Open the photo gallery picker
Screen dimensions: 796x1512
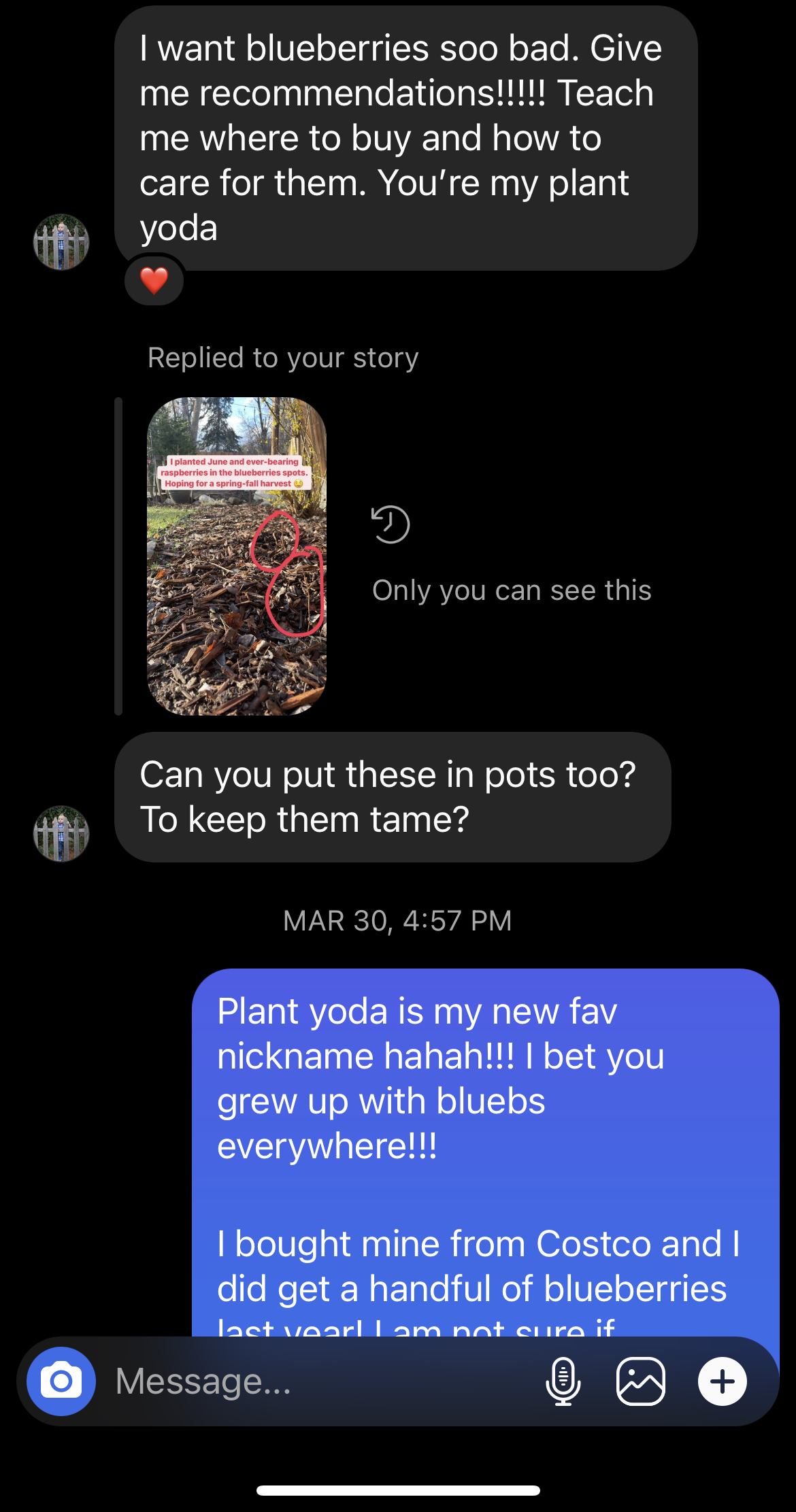[640, 1381]
